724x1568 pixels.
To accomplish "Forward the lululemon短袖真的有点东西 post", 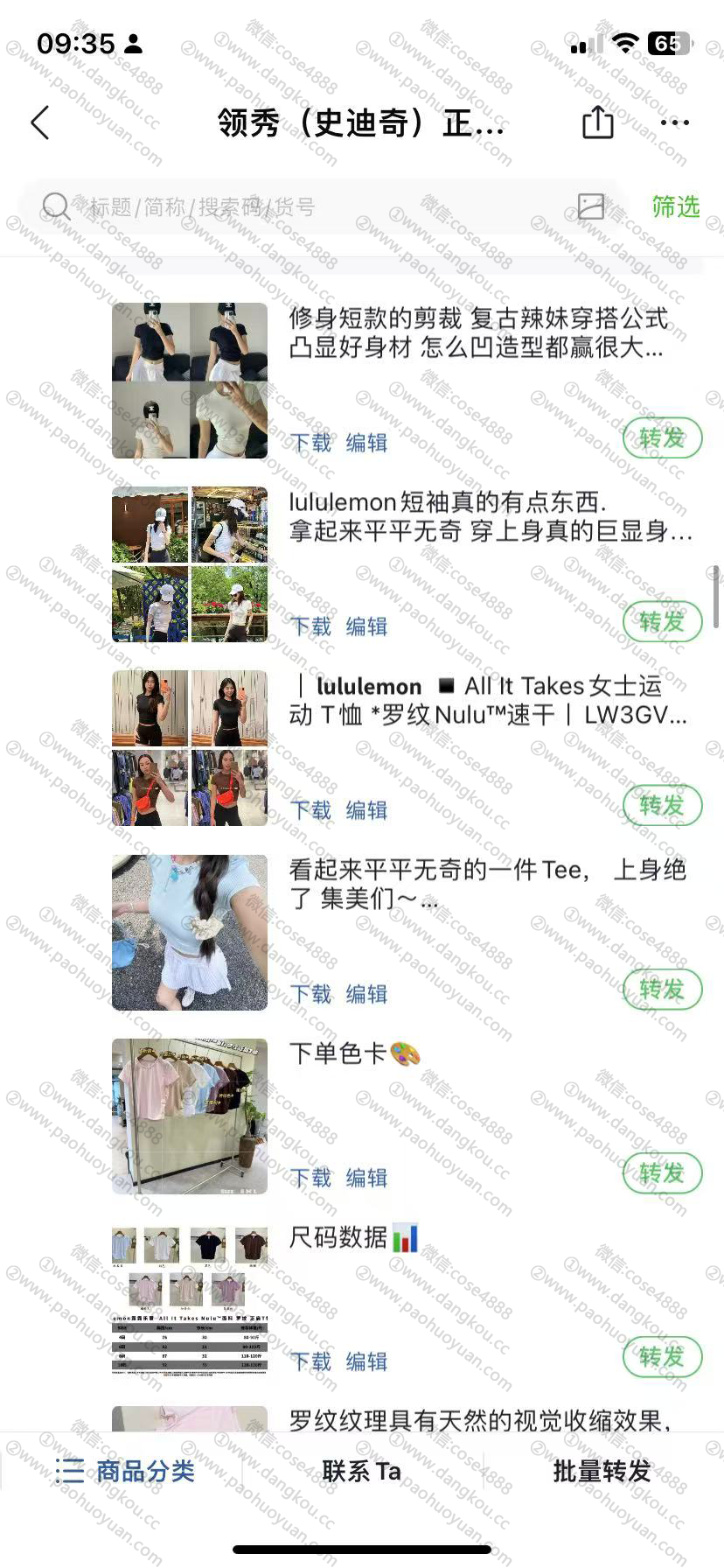I will (662, 621).
